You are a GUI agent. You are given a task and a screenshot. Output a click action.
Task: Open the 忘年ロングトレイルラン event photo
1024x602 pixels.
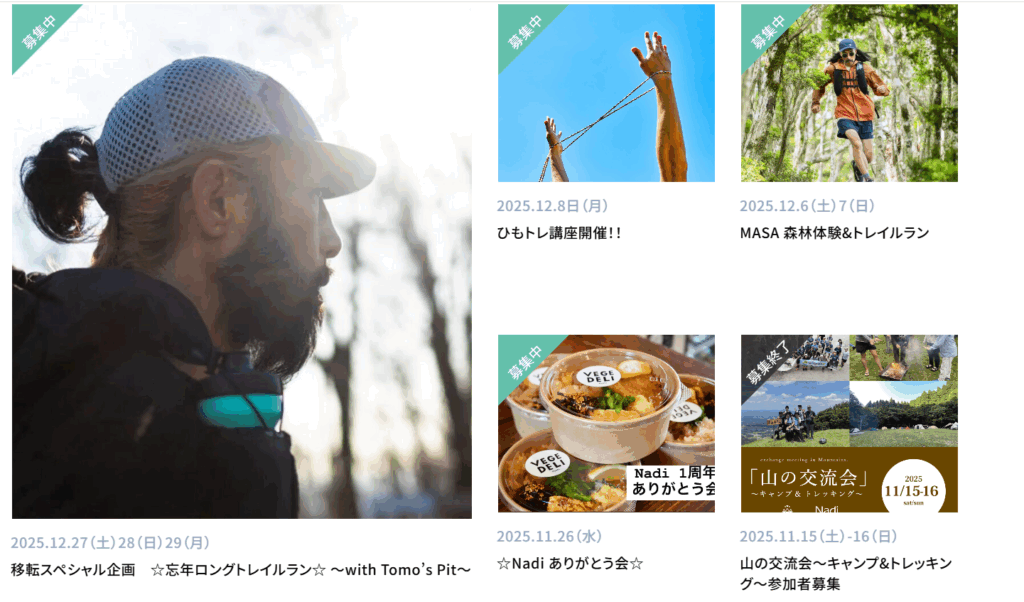[x=241, y=261]
